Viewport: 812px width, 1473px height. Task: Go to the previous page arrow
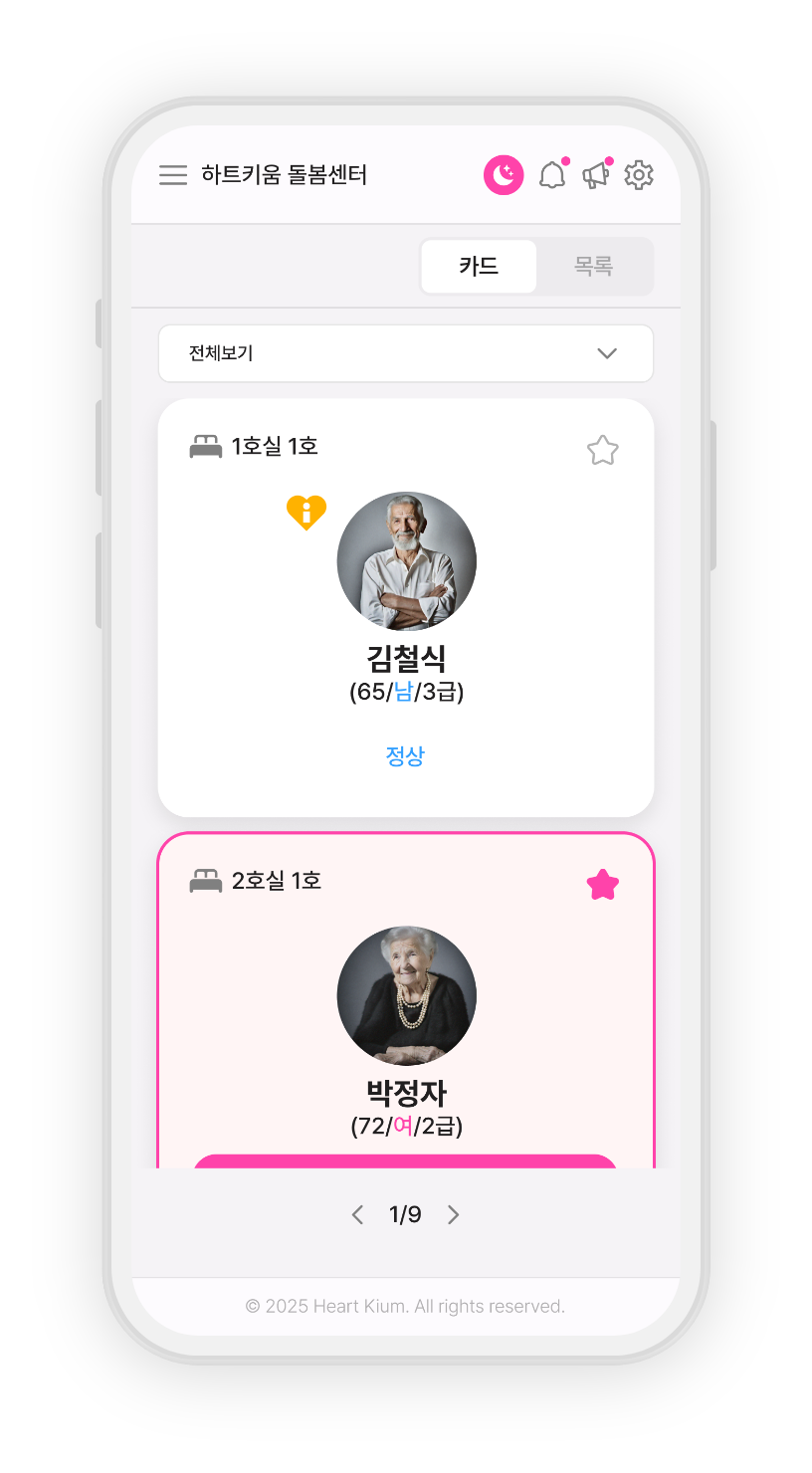coord(358,1214)
